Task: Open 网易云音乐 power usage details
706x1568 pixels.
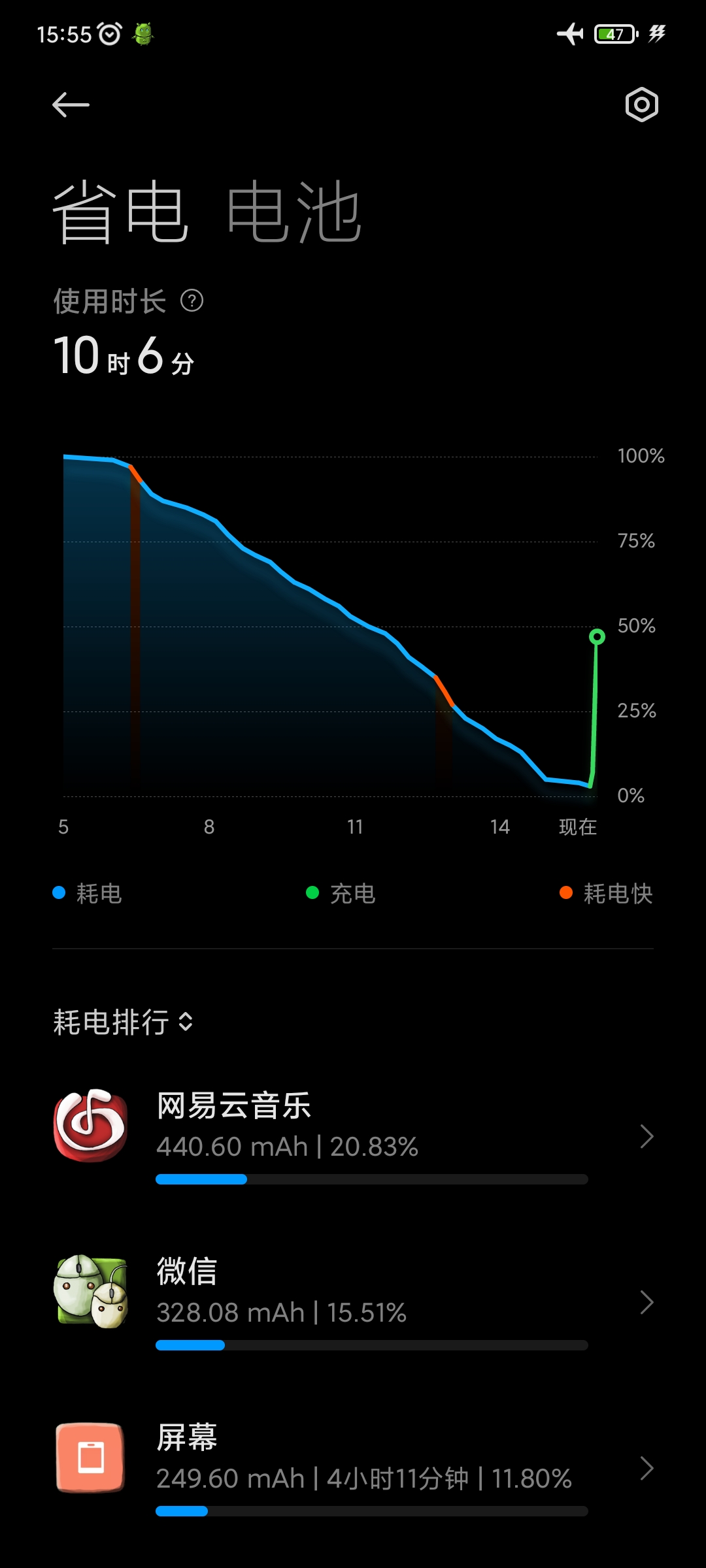Action: click(353, 1137)
